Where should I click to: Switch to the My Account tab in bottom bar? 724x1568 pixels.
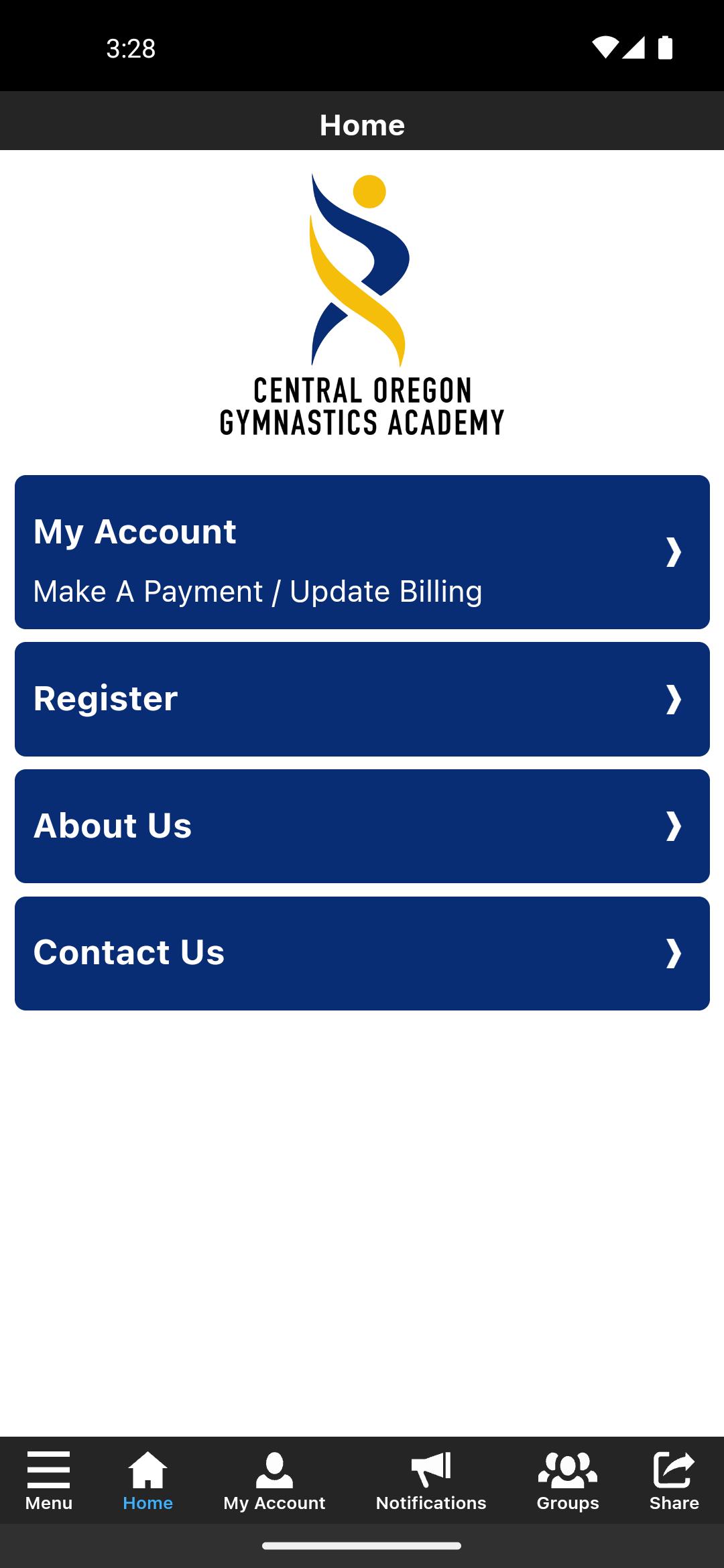274,1481
